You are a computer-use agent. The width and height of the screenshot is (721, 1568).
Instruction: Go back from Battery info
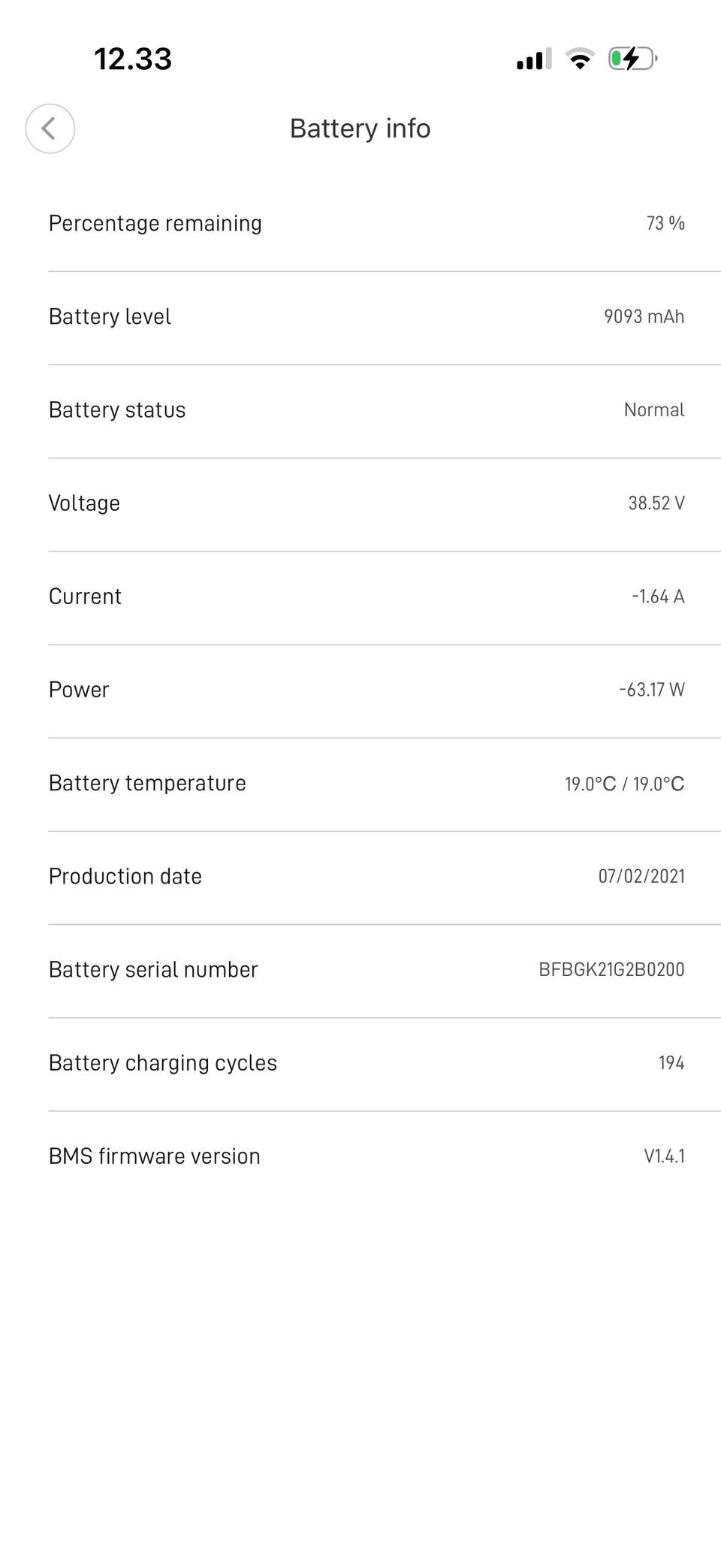(50, 128)
